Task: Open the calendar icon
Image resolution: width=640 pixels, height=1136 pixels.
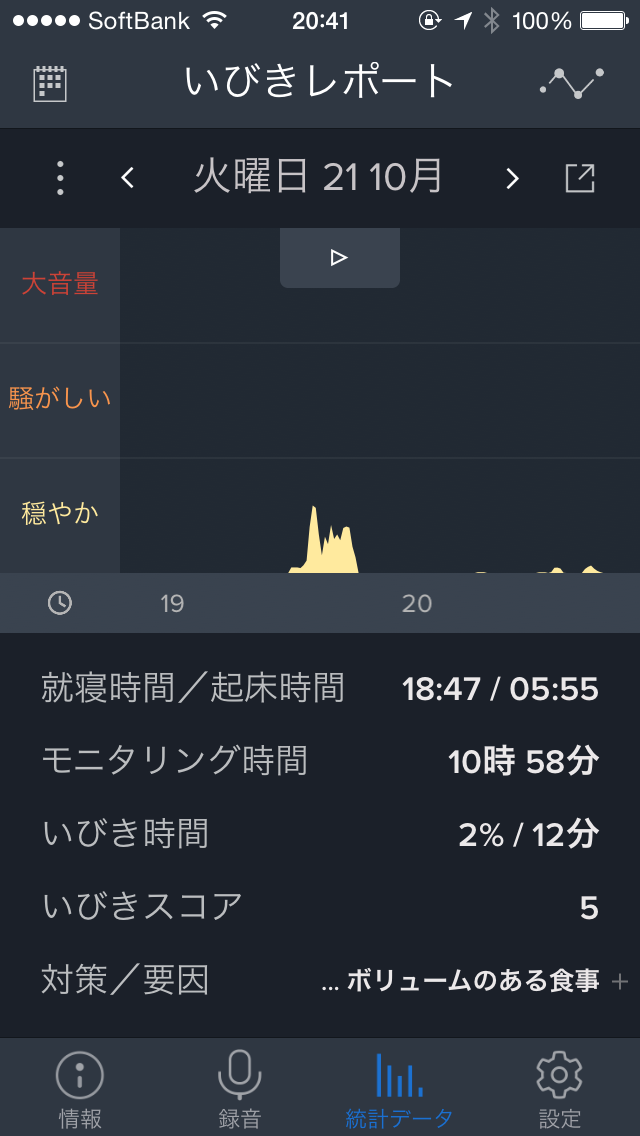Action: click(x=50, y=83)
